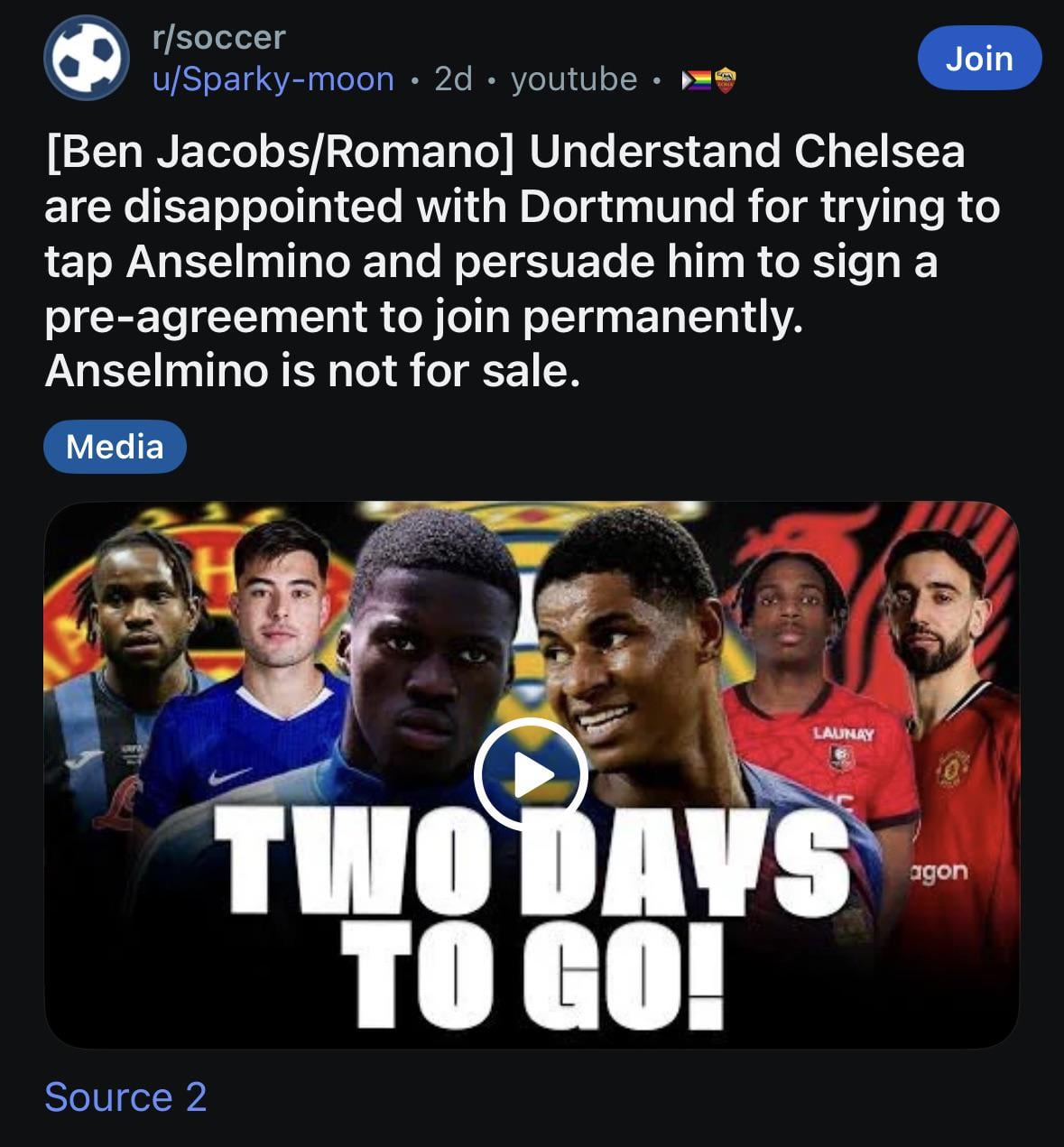The image size is (1064, 1147).
Task: Open the Source 2 link
Action: pos(125,1097)
